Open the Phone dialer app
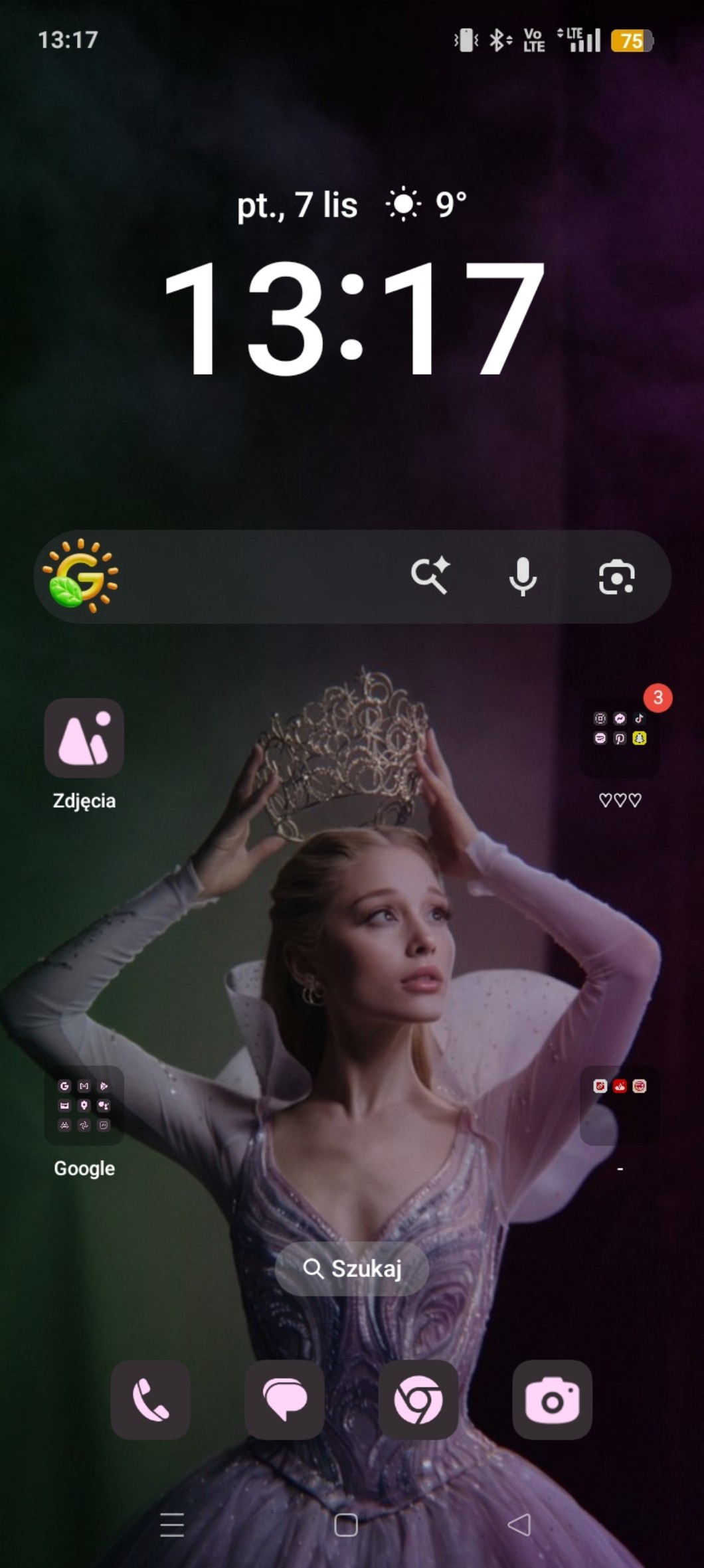The height and width of the screenshot is (1568, 704). click(x=151, y=1399)
